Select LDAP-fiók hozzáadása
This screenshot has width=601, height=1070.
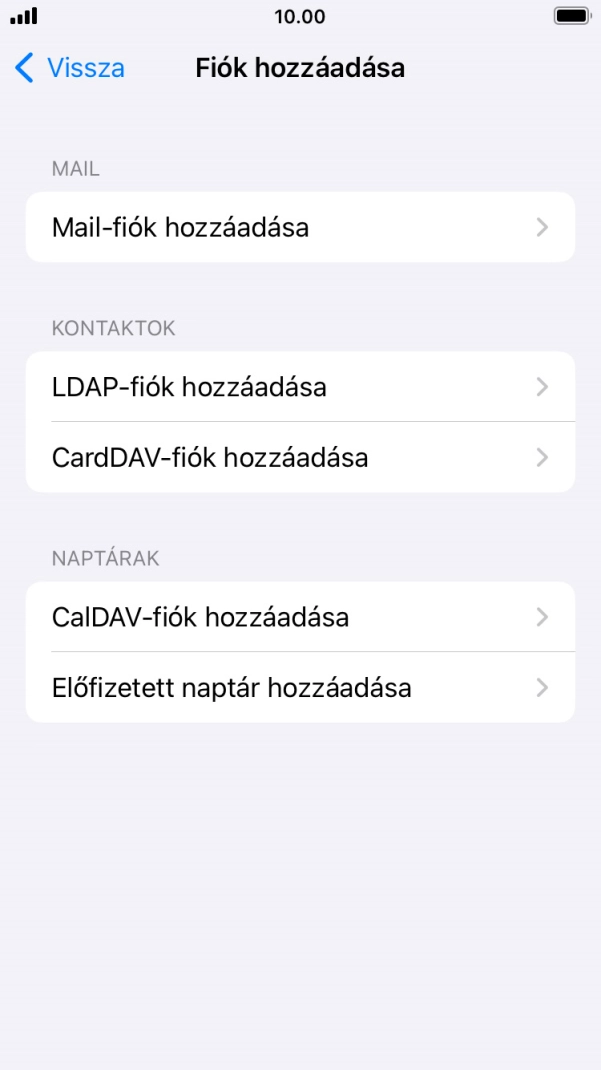[300, 387]
